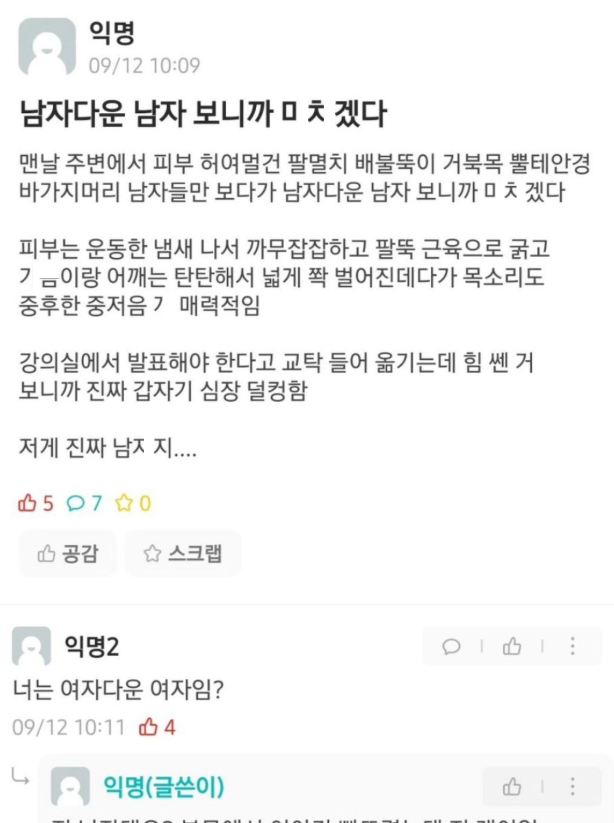
Task: Open overflow menu on 익명(글쓴이) reply
Action: 572,786
